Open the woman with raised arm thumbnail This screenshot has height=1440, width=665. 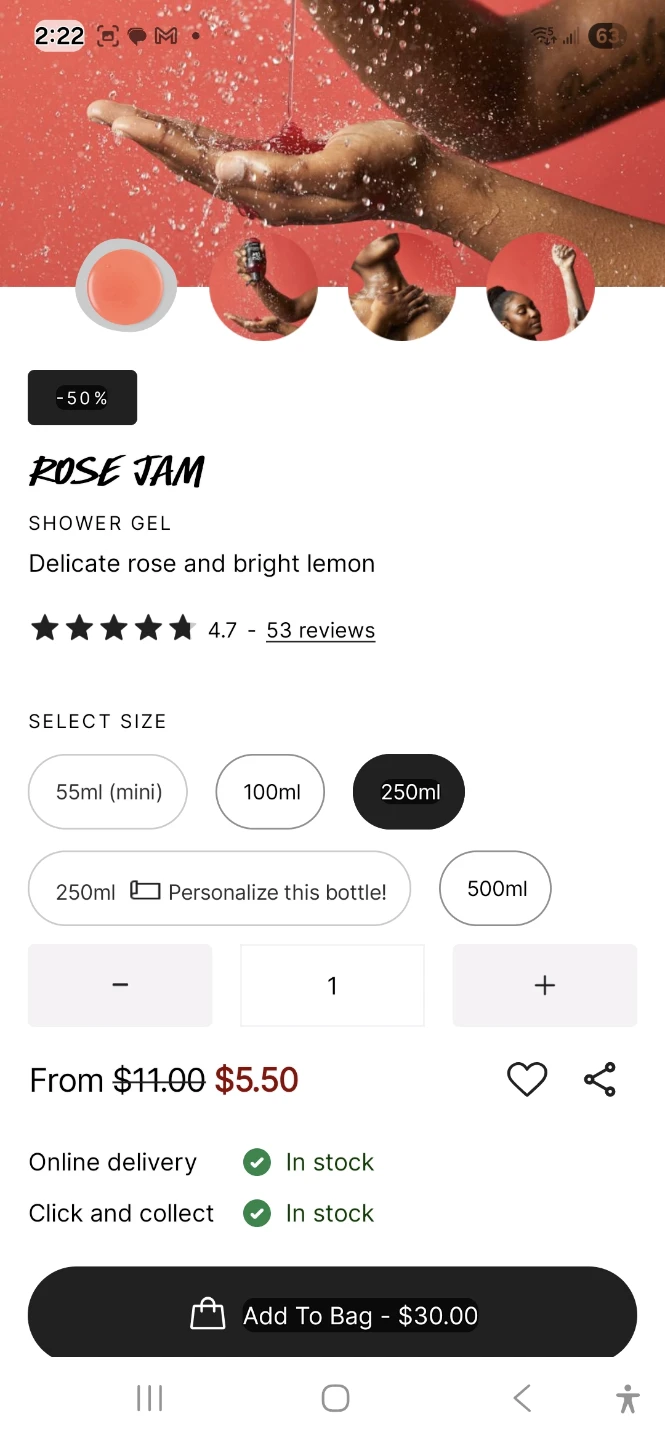(x=540, y=287)
